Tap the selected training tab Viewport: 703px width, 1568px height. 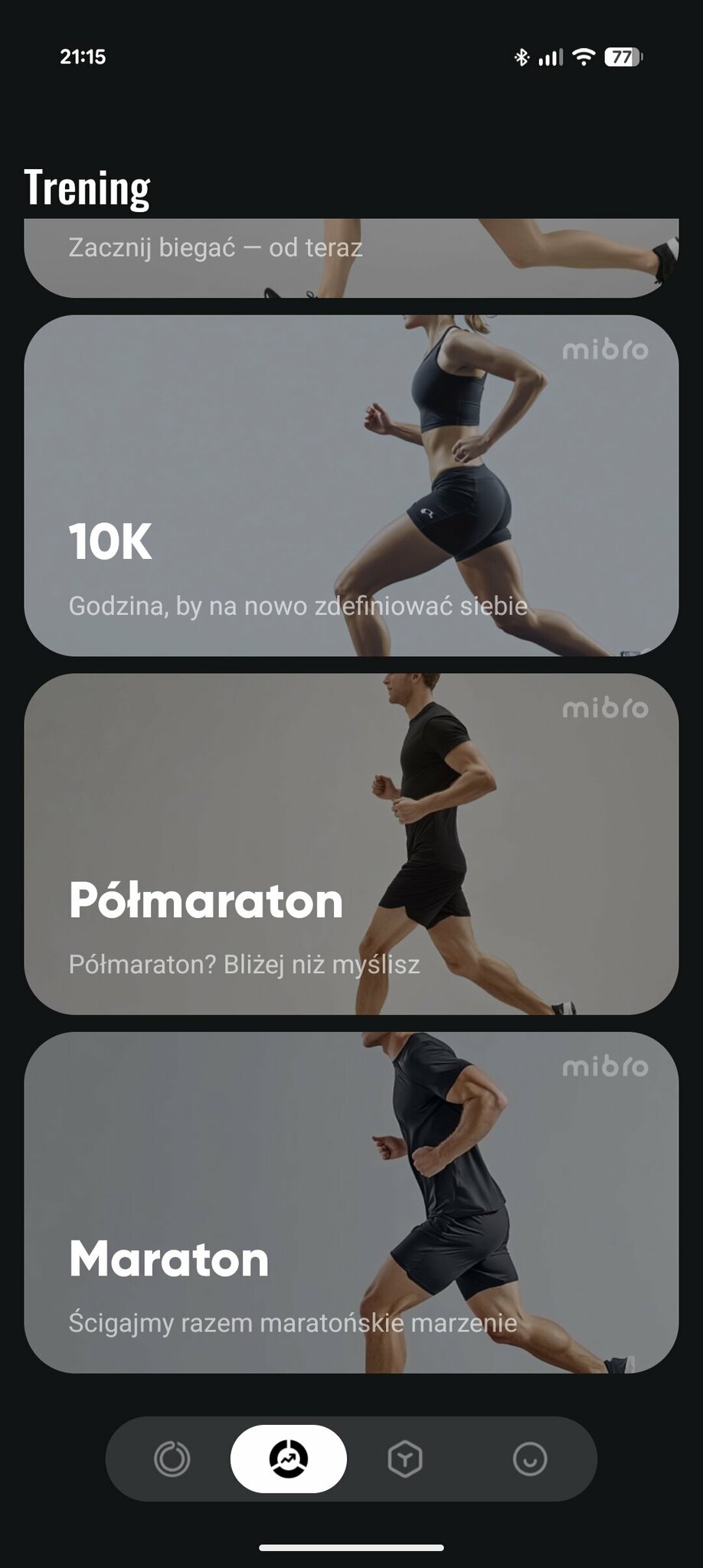pyautogui.click(x=289, y=1459)
